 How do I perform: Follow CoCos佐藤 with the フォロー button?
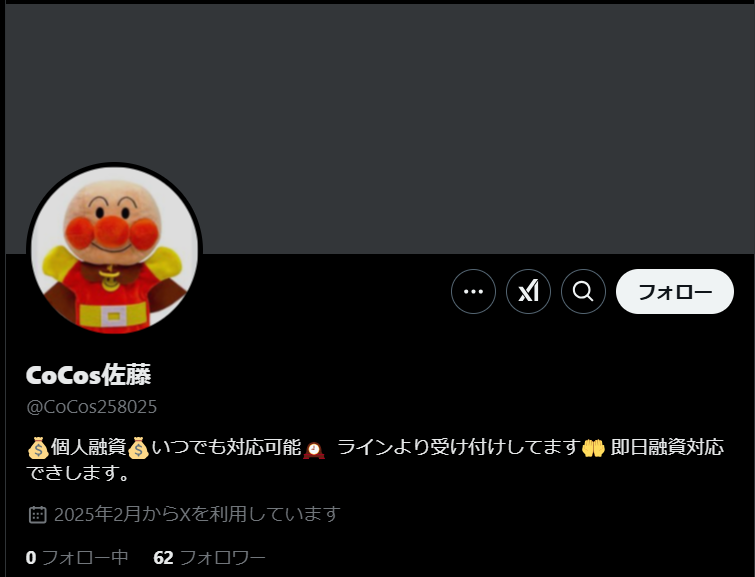[675, 292]
